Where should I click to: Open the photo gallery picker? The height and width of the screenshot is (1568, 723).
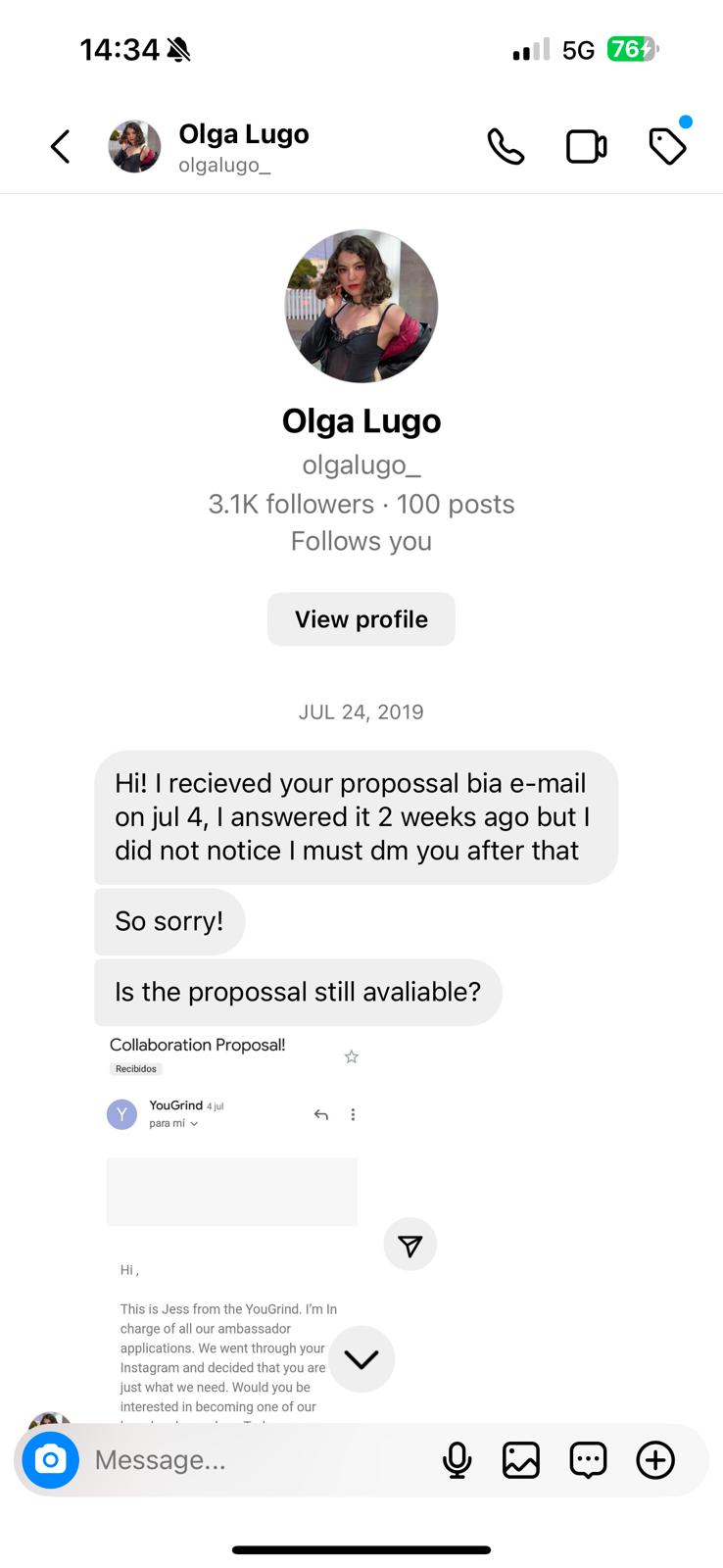click(521, 1460)
